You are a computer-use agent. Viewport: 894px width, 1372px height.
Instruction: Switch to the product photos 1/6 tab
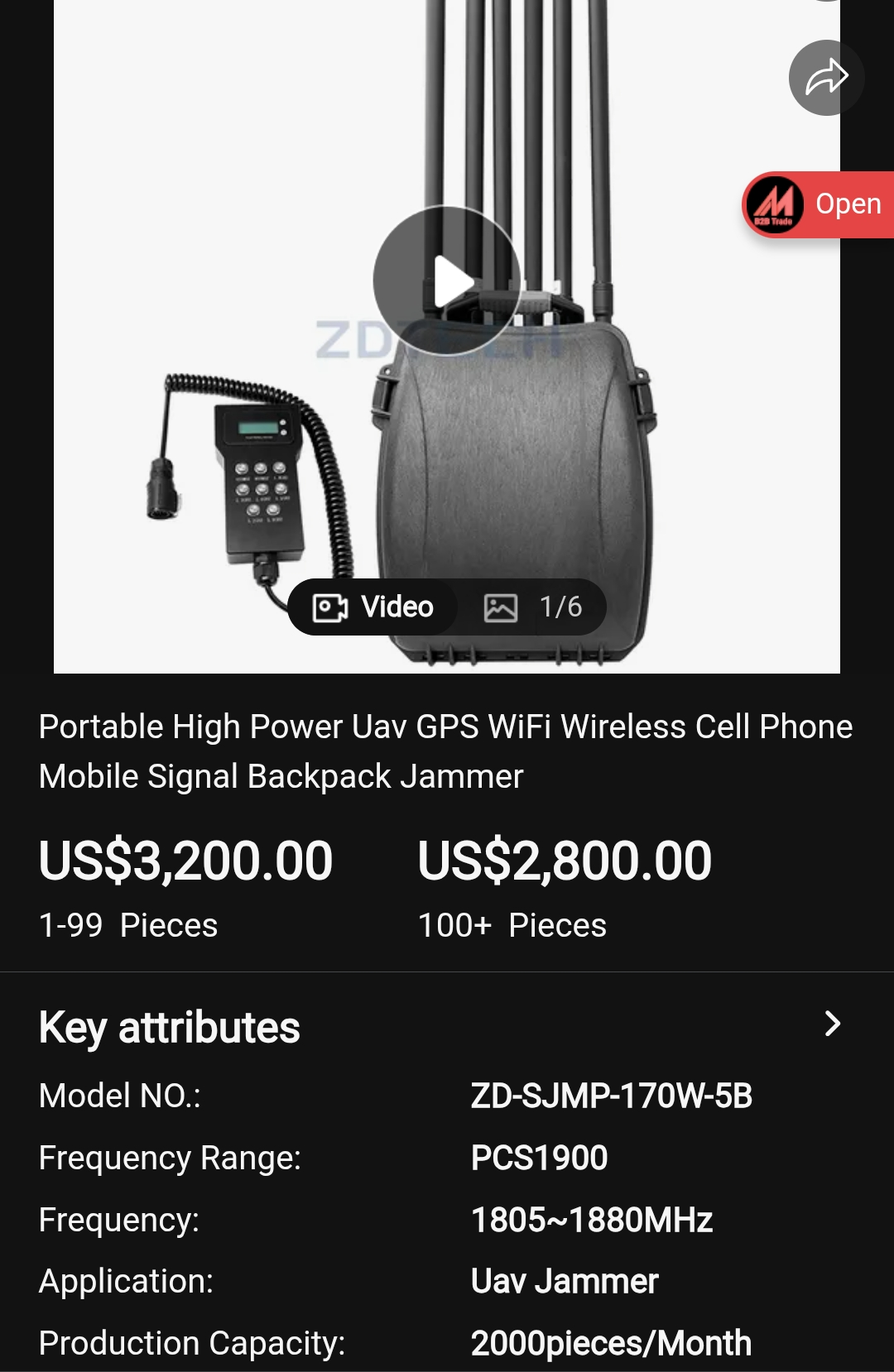point(534,607)
